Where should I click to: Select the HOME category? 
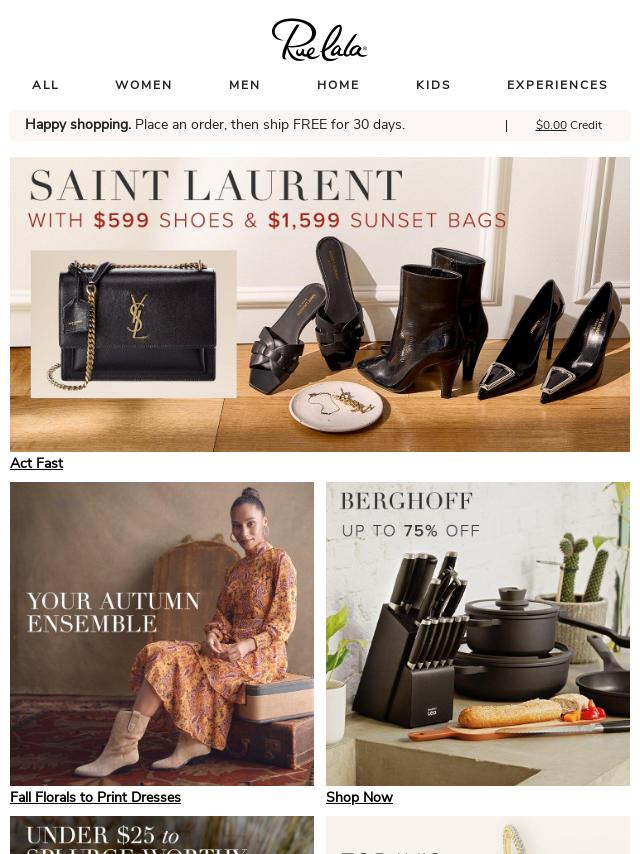[x=338, y=85]
